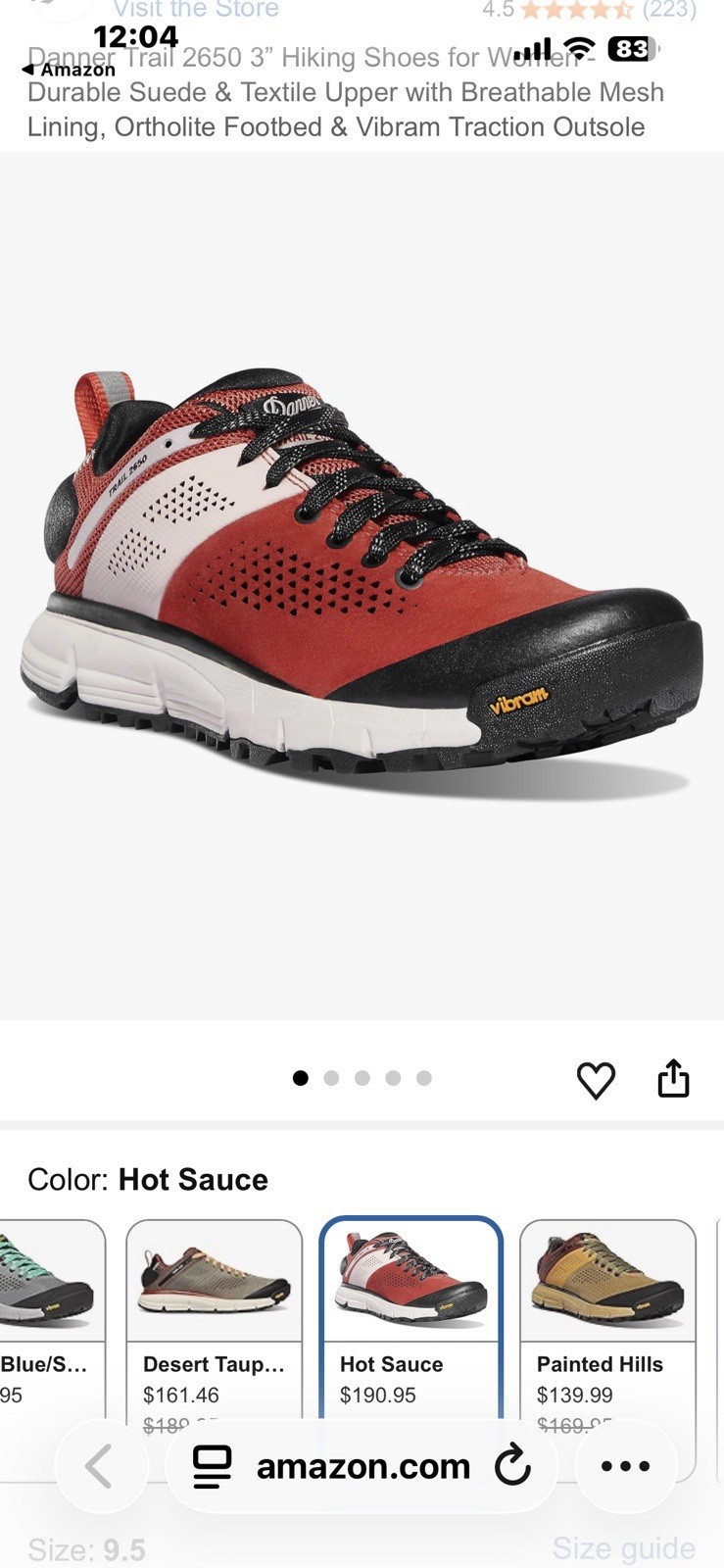Go back with browser back arrow
724x1568 pixels.
(100, 1466)
